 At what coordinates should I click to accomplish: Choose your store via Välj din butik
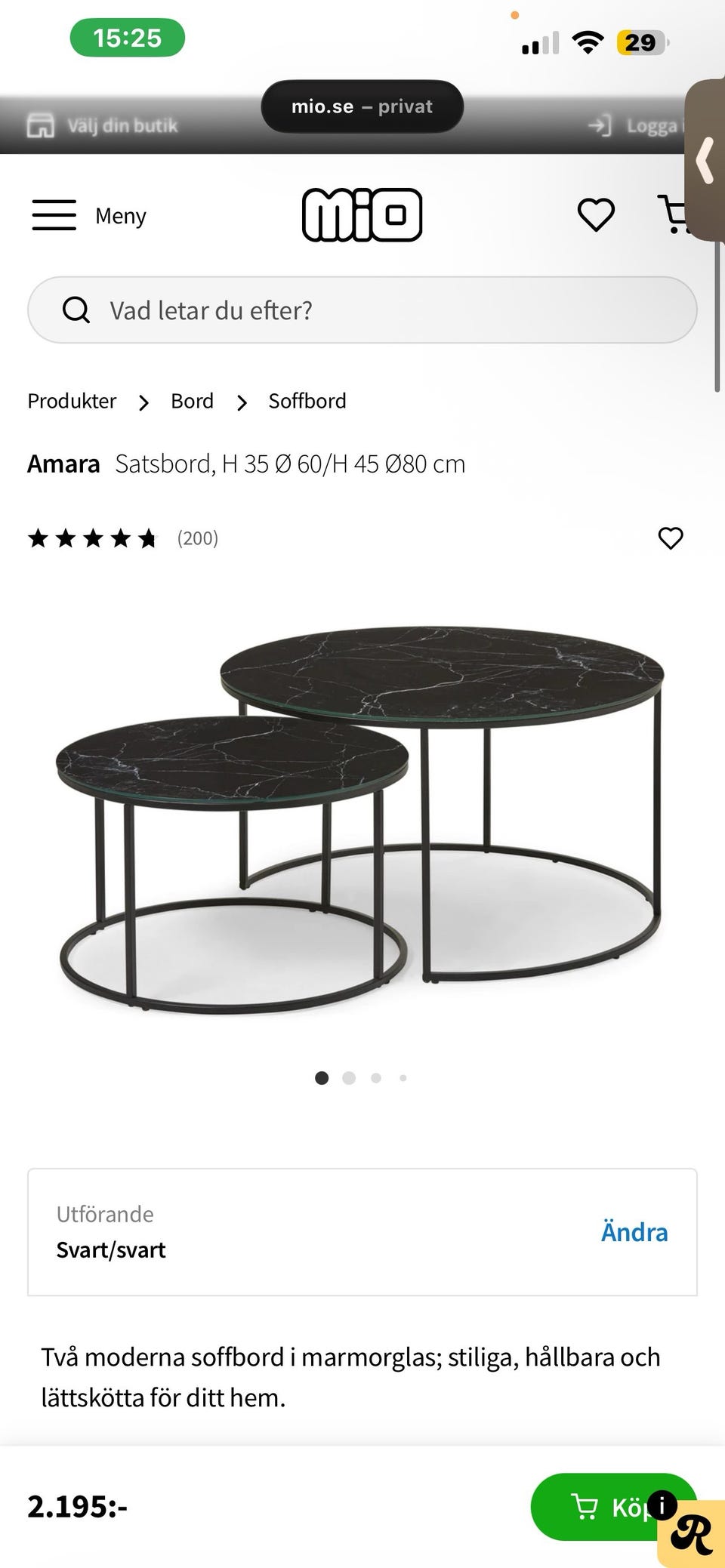(x=103, y=125)
